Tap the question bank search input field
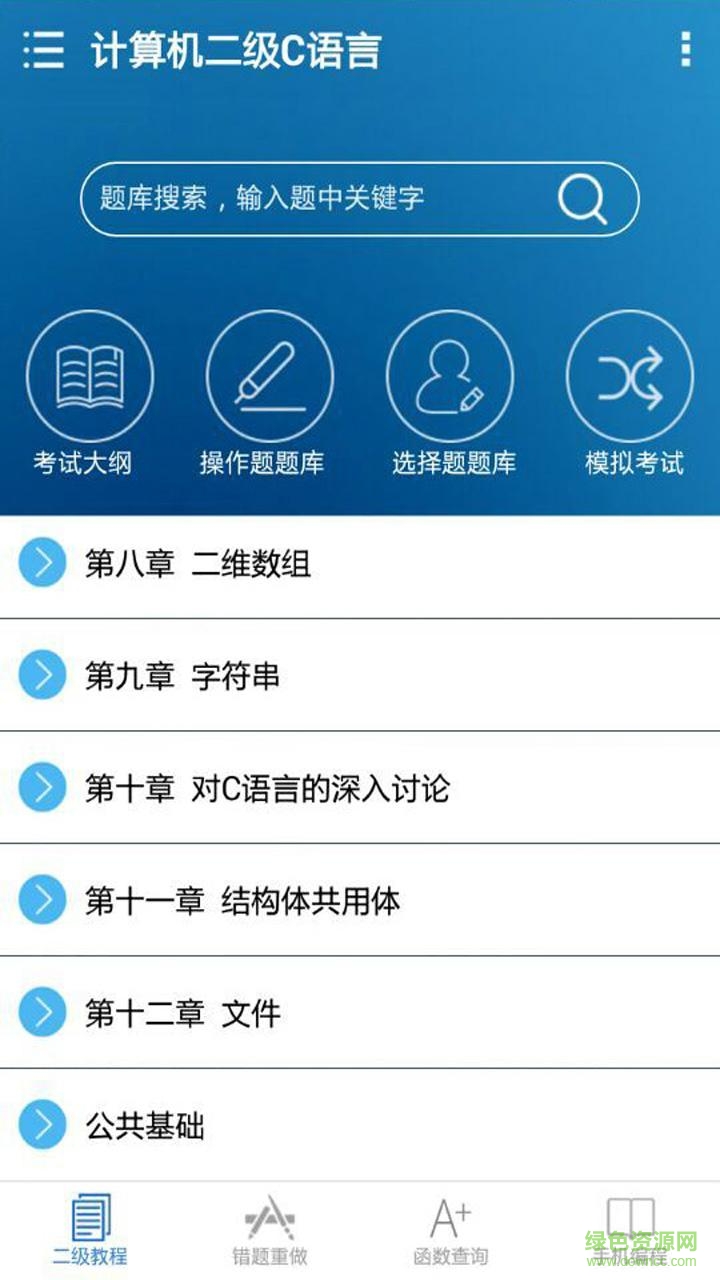Screen dimensions: 720x1280 (x=300, y=197)
